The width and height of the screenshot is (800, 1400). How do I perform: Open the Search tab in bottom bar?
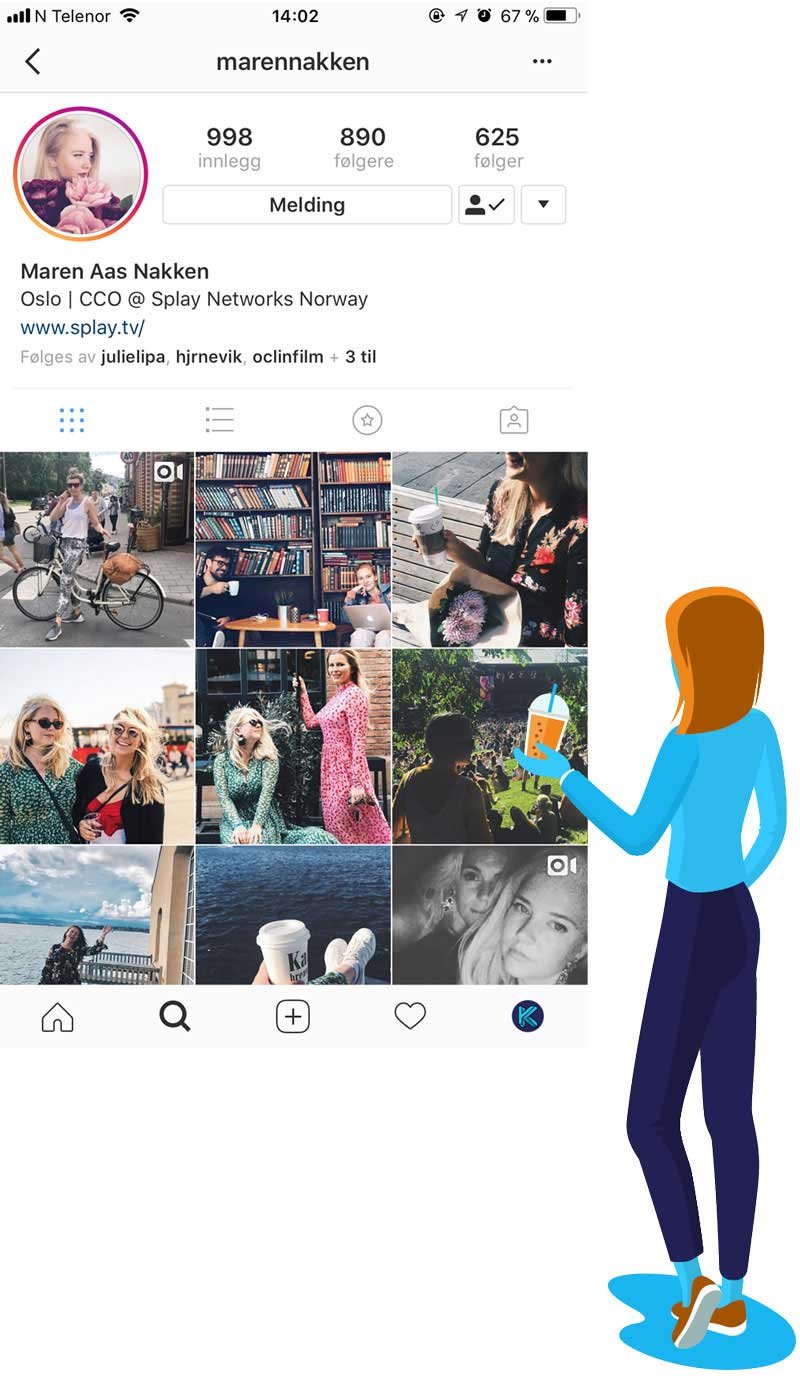175,1017
